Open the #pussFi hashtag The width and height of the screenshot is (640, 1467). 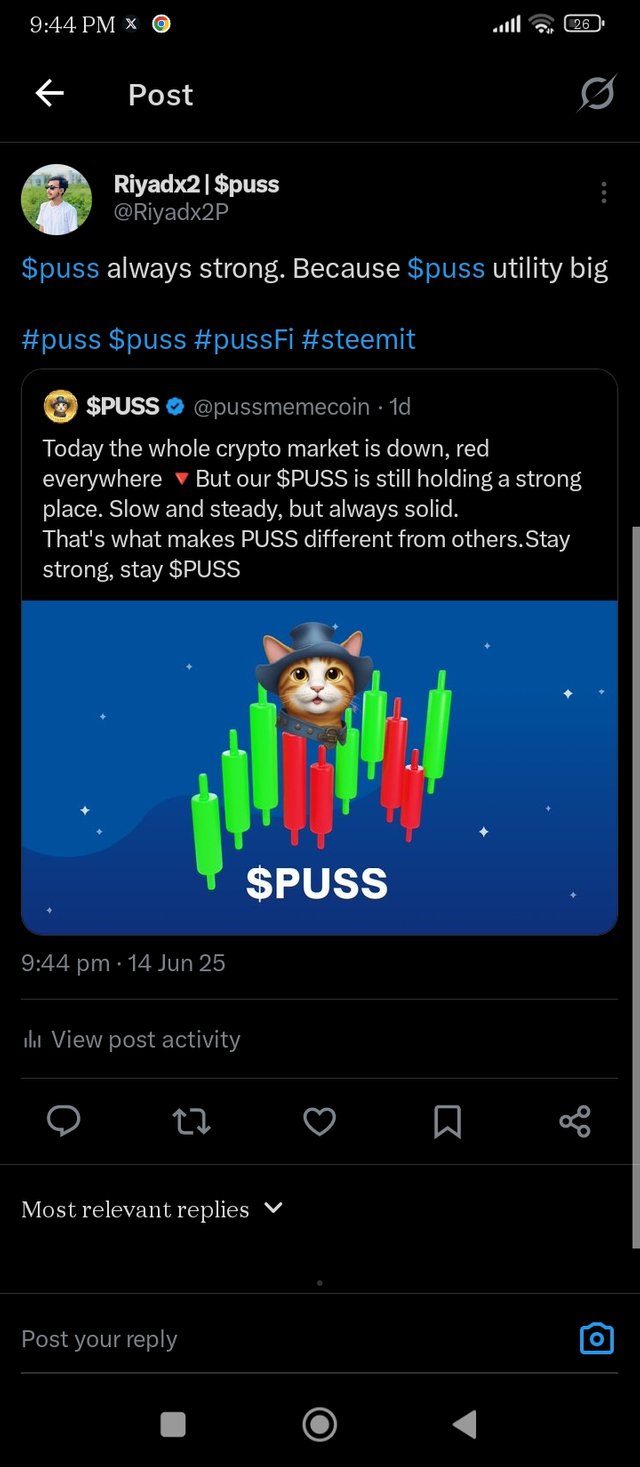[x=244, y=339]
